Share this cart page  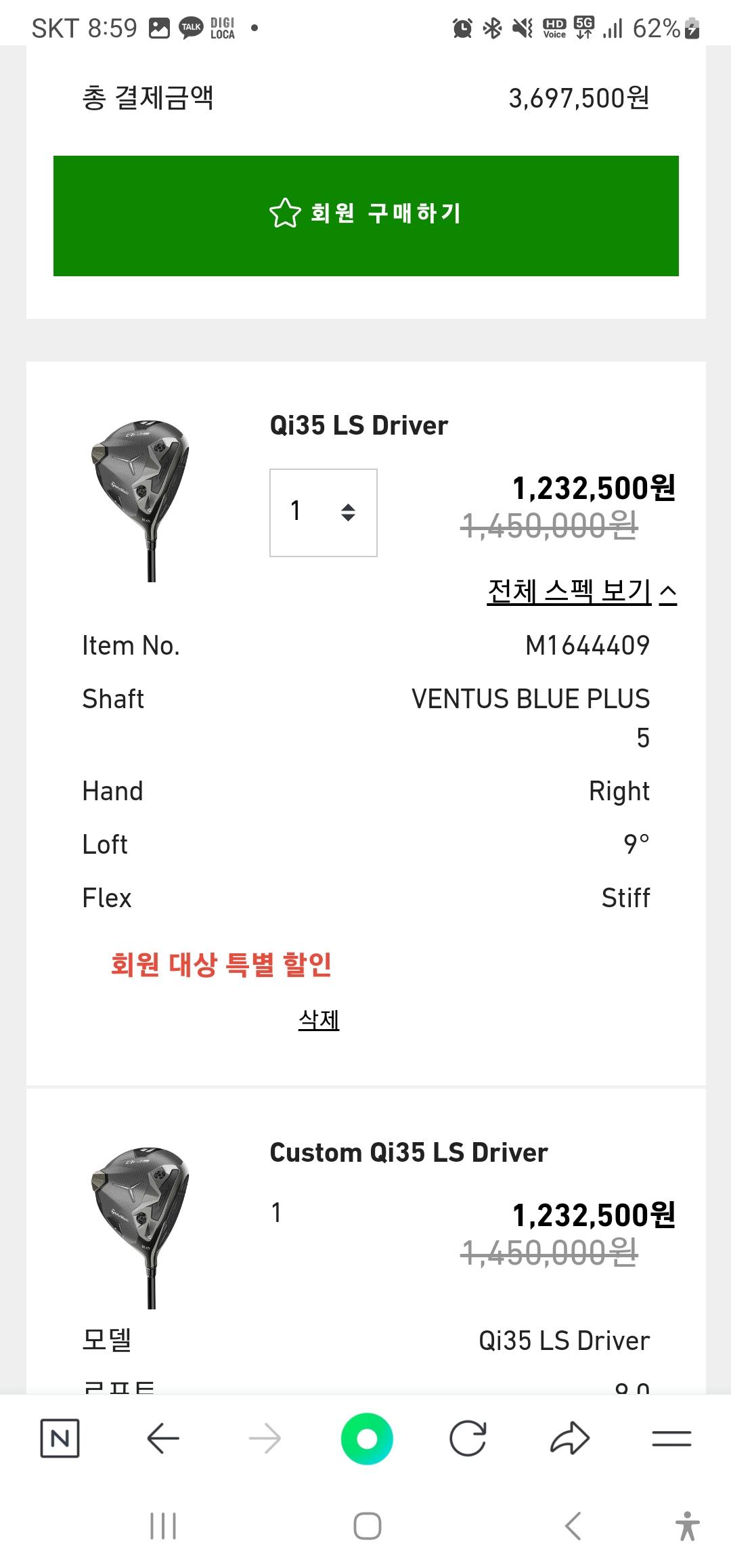(x=570, y=1438)
